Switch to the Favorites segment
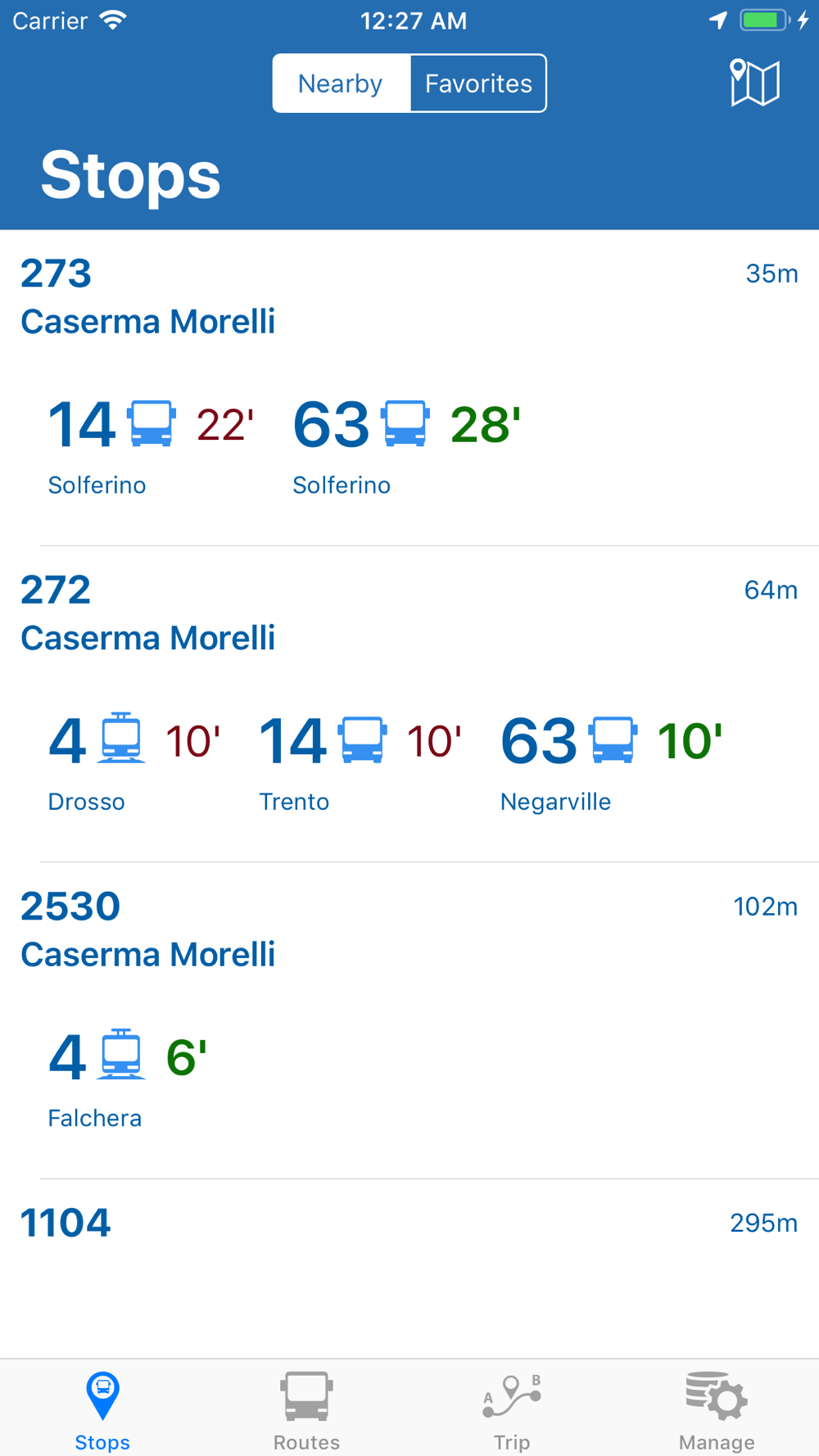 point(478,84)
